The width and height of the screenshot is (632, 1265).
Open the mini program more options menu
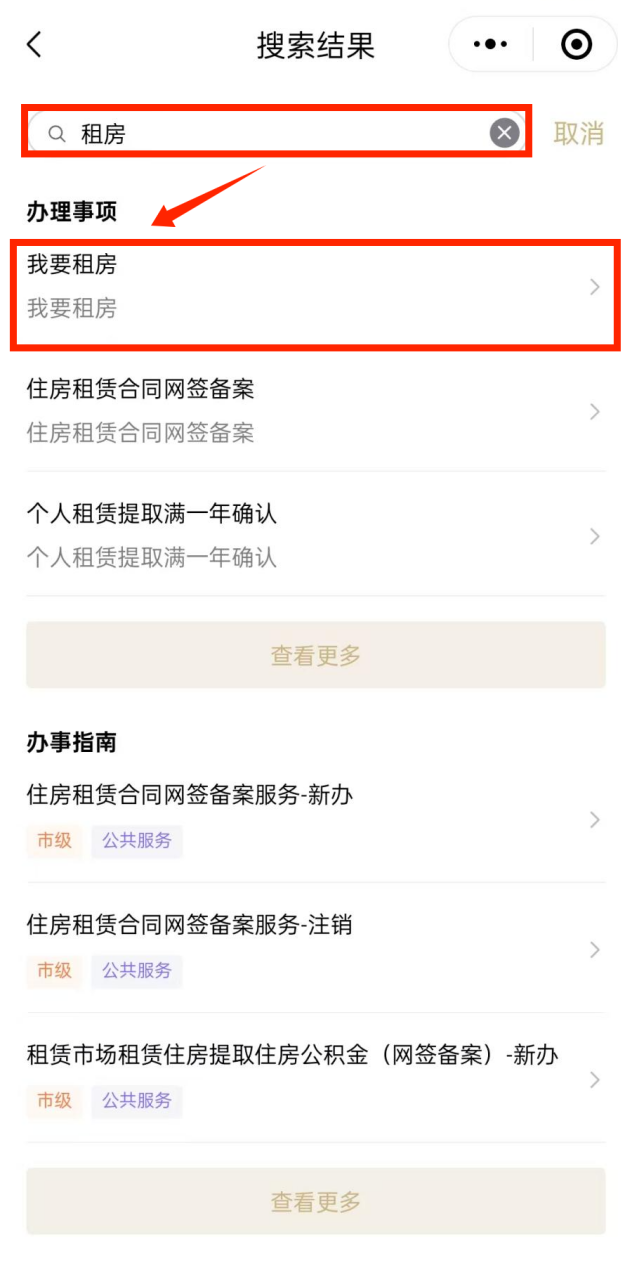(x=490, y=45)
